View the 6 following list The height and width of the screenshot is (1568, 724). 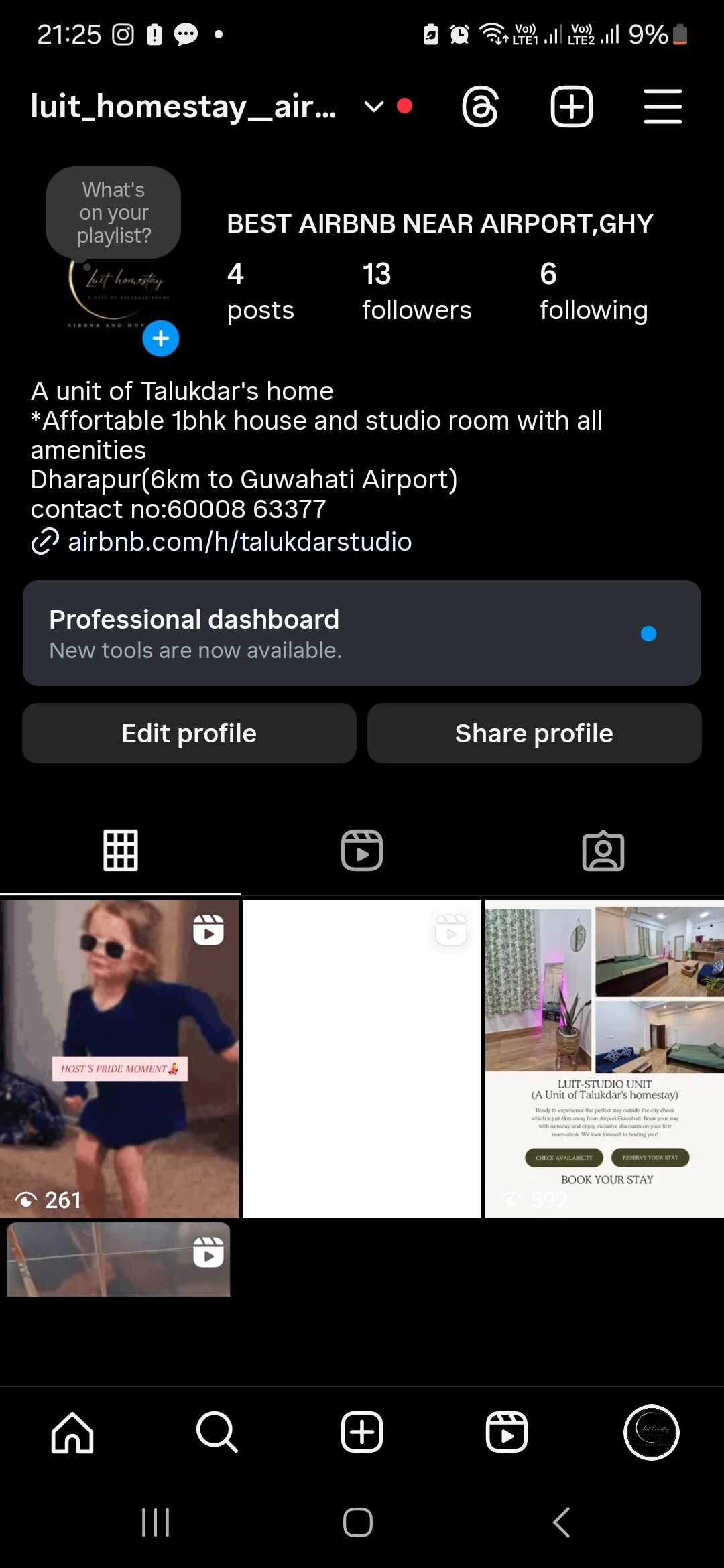(x=593, y=292)
